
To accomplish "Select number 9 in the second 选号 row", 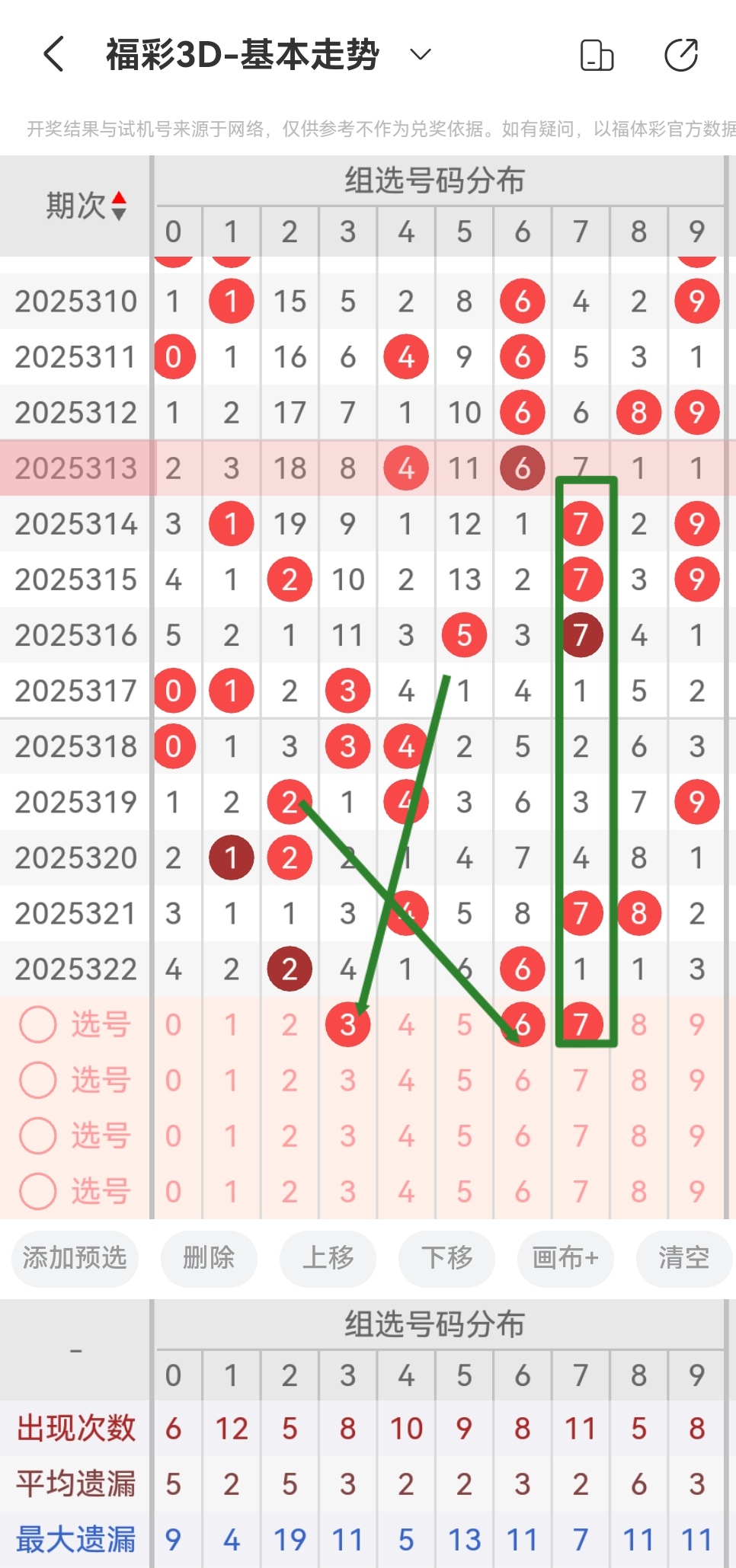I will pyautogui.click(x=696, y=1080).
